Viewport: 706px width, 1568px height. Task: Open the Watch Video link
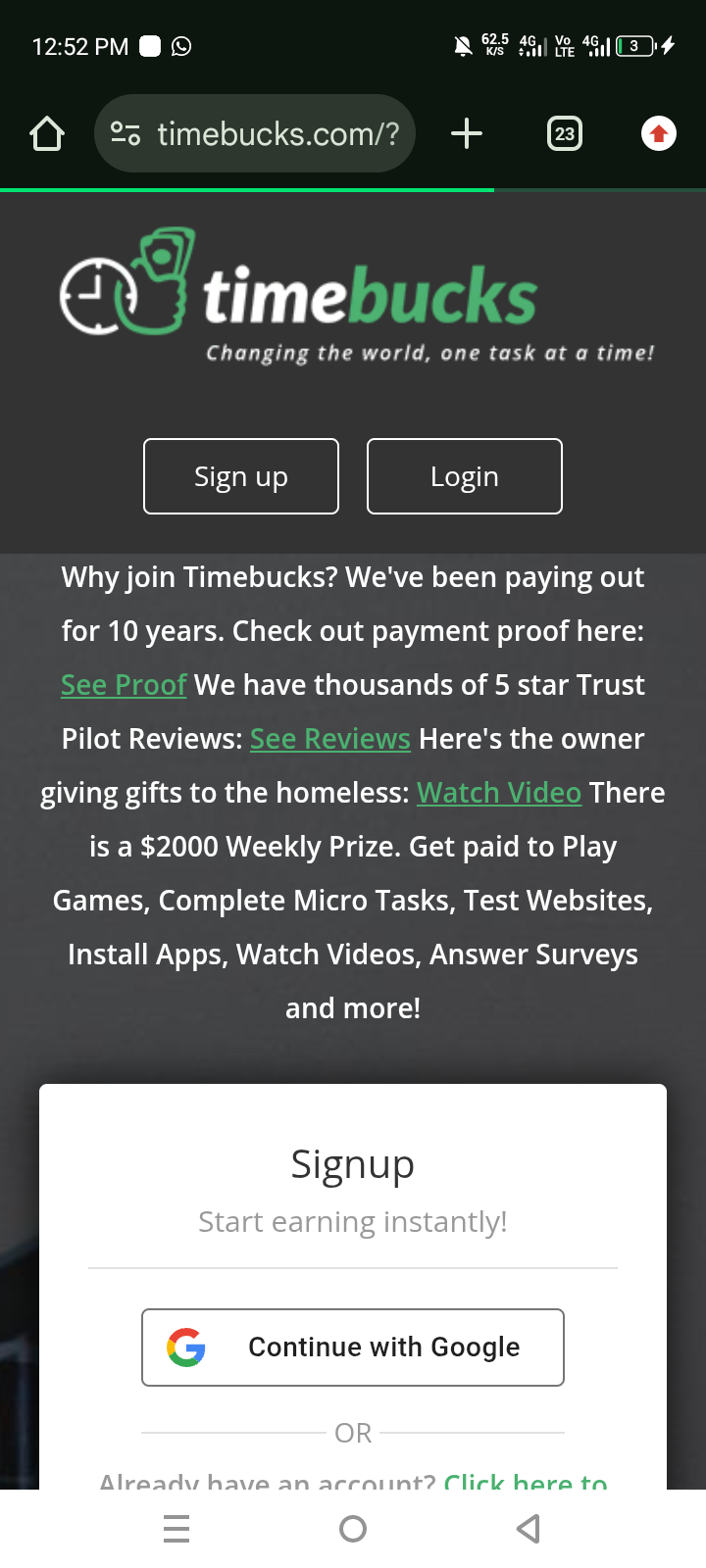(x=499, y=793)
